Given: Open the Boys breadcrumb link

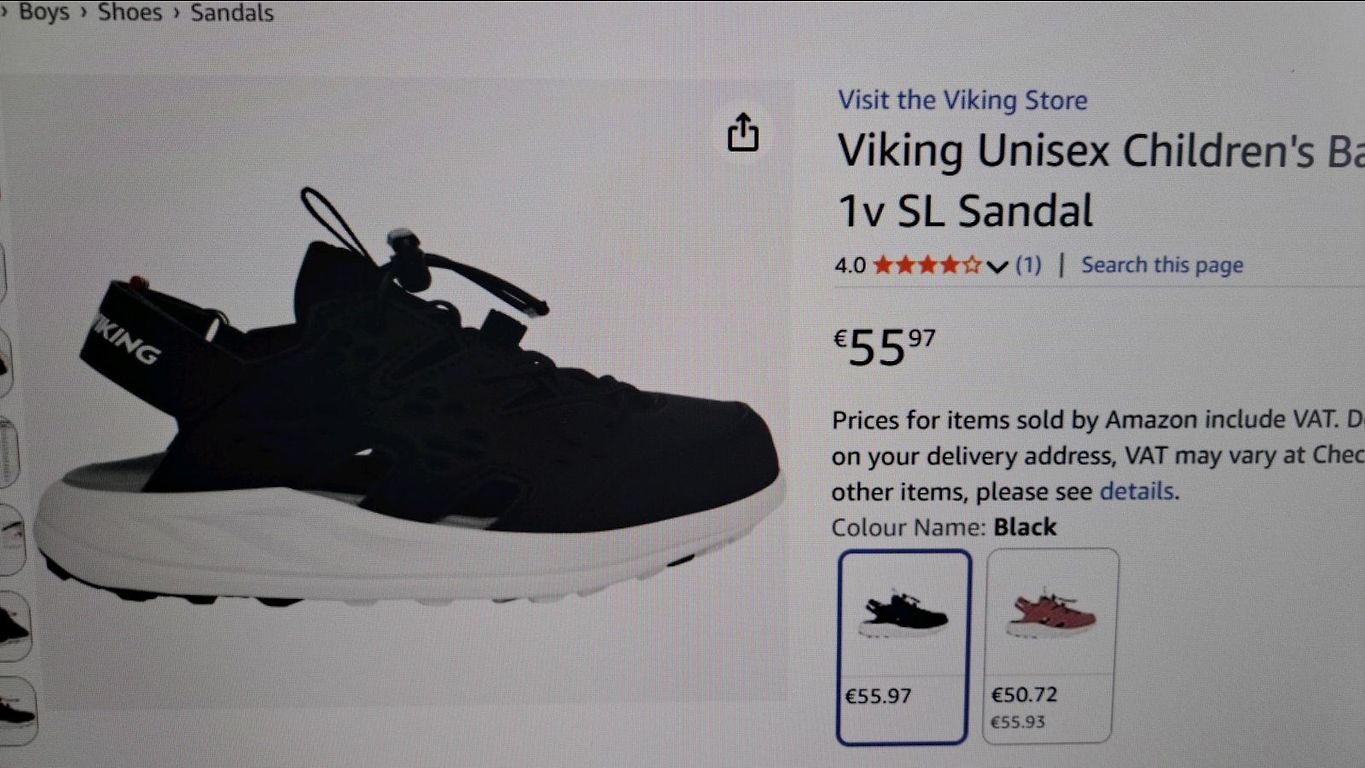Looking at the screenshot, I should [44, 13].
